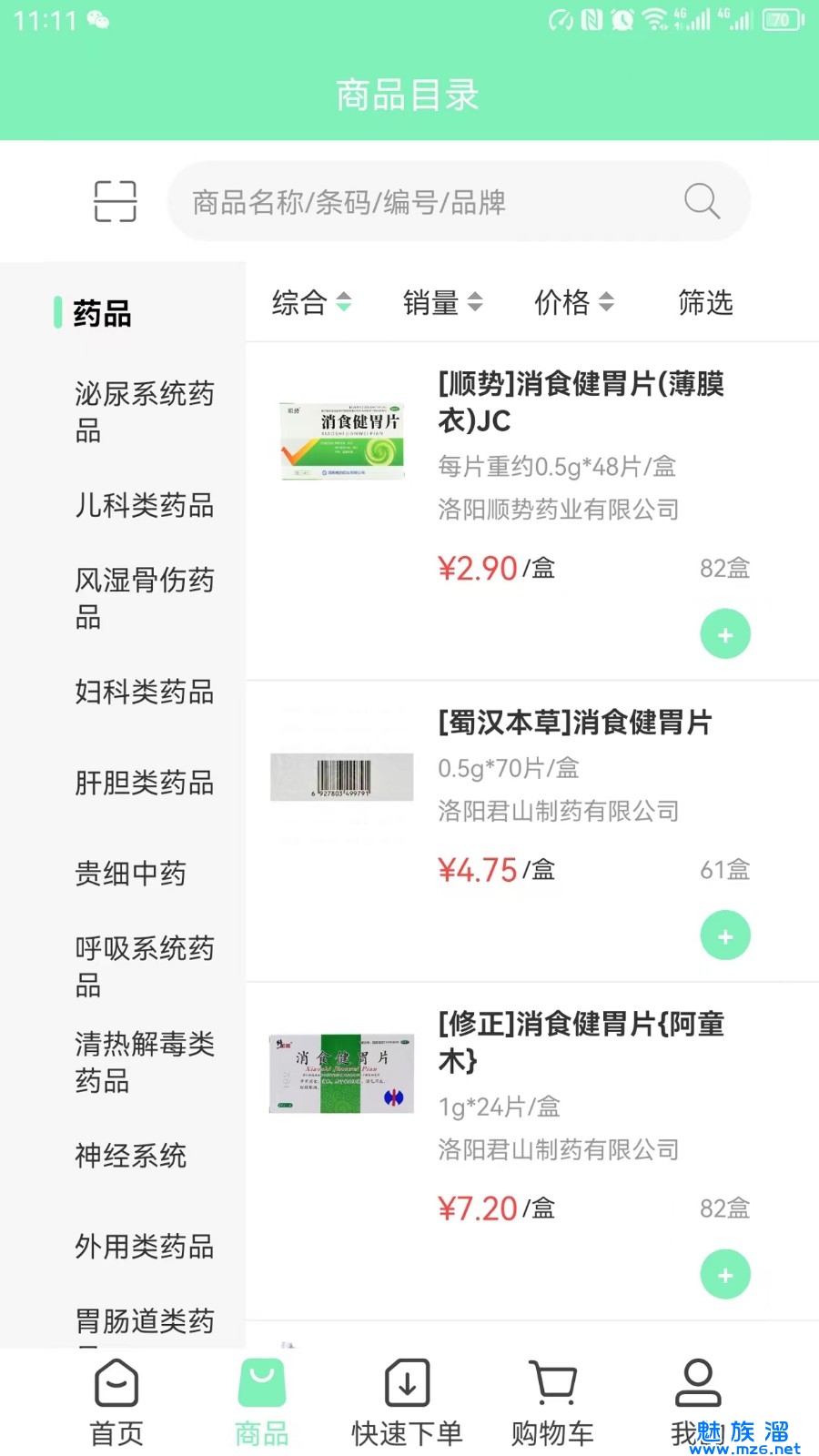This screenshot has height=1456, width=819.
Task: Open the [蜀汉本草]消食健胃片 product details
Action: click(574, 723)
